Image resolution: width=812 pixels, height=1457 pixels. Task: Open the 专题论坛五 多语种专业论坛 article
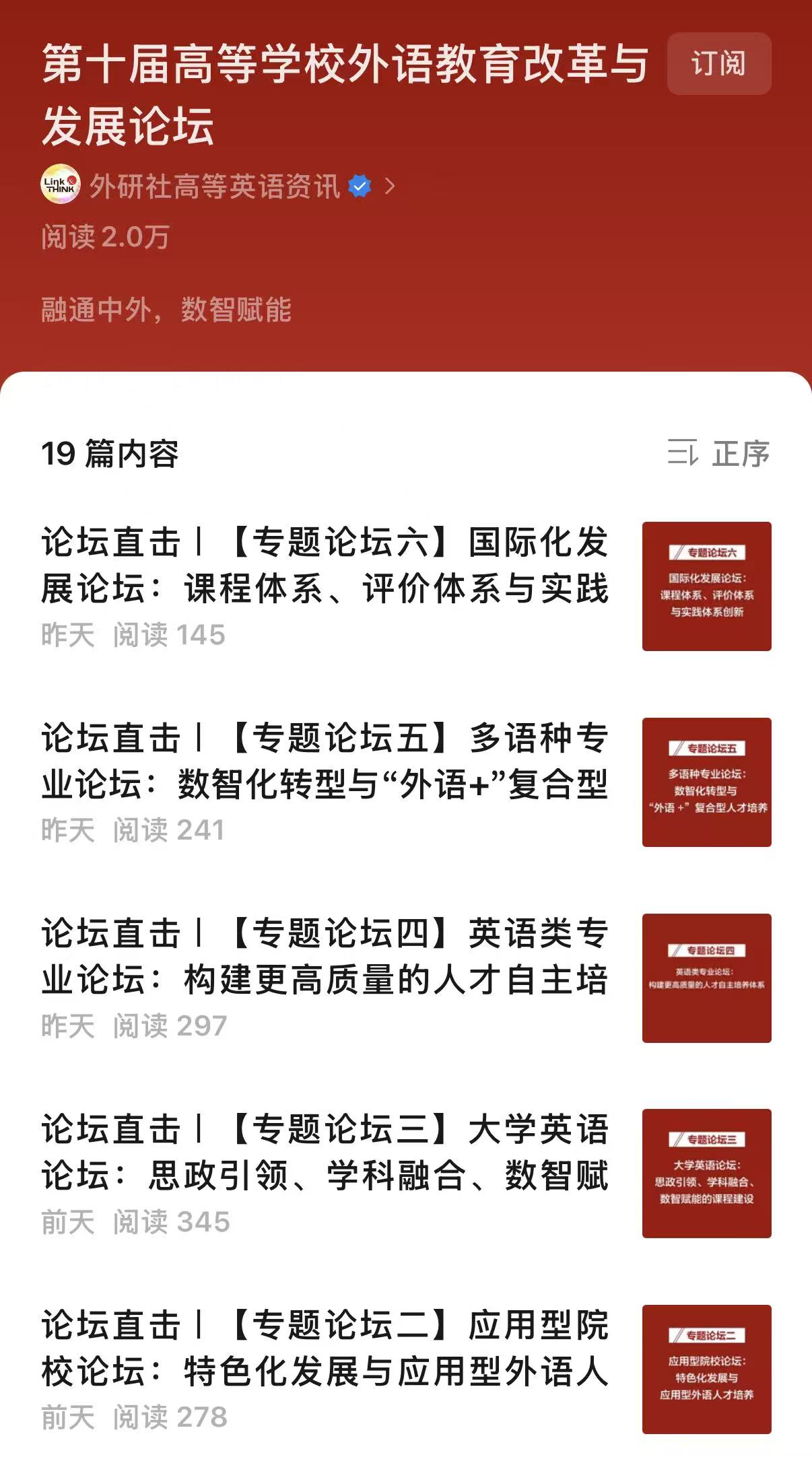pos(325,761)
